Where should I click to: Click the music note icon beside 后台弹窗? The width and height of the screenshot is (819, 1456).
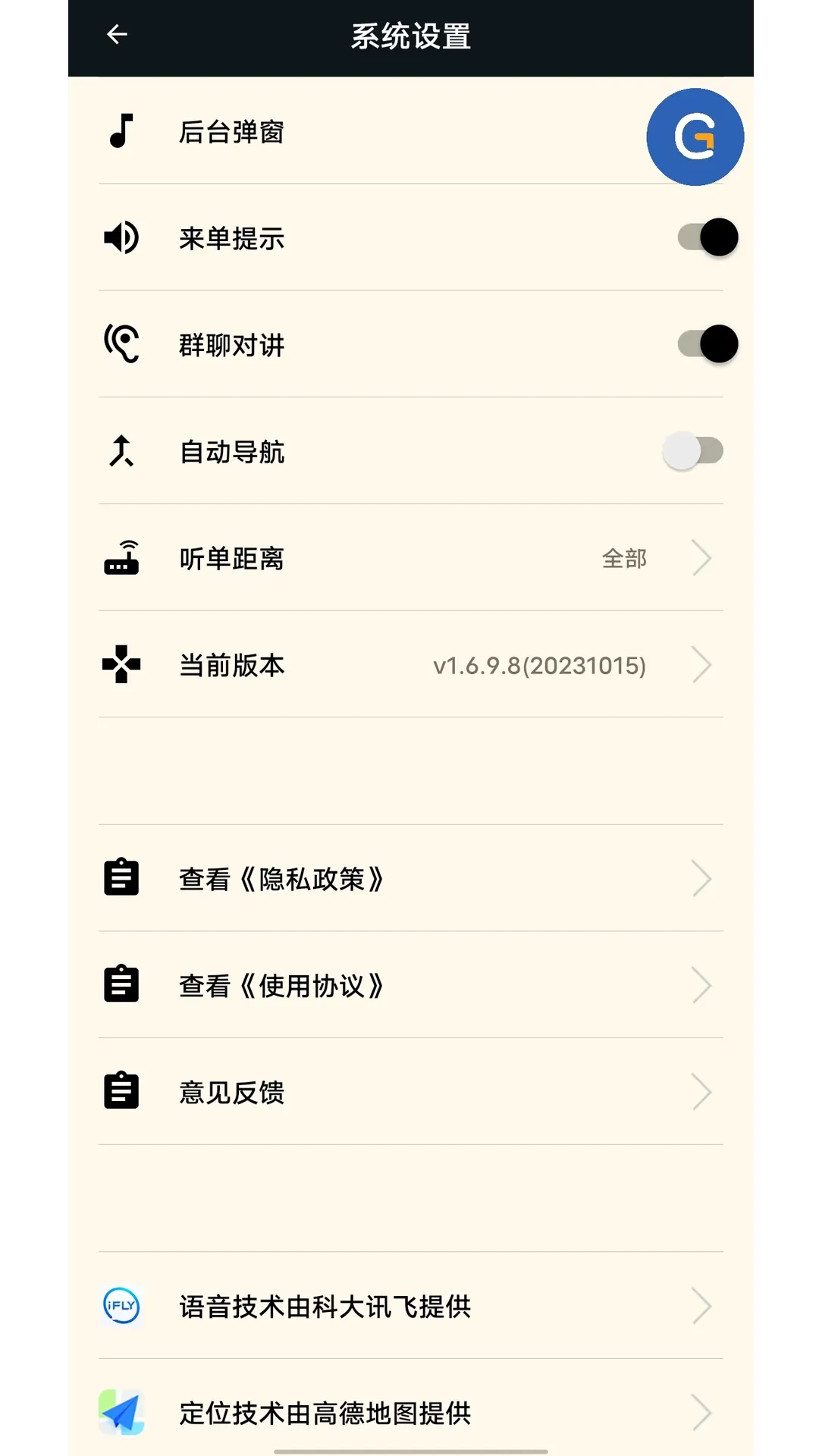pos(122,132)
